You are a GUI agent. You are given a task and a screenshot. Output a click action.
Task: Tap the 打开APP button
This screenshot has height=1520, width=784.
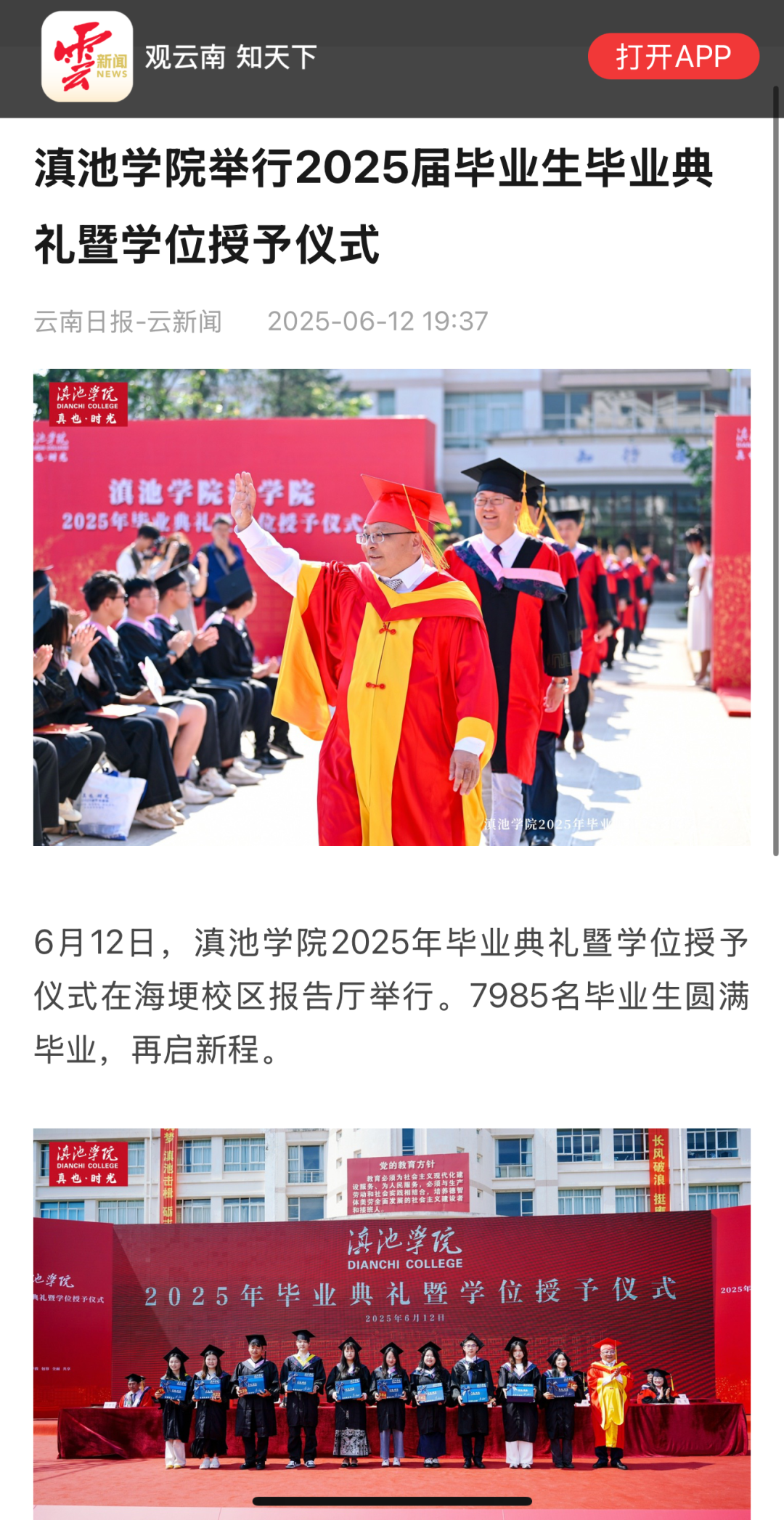673,57
